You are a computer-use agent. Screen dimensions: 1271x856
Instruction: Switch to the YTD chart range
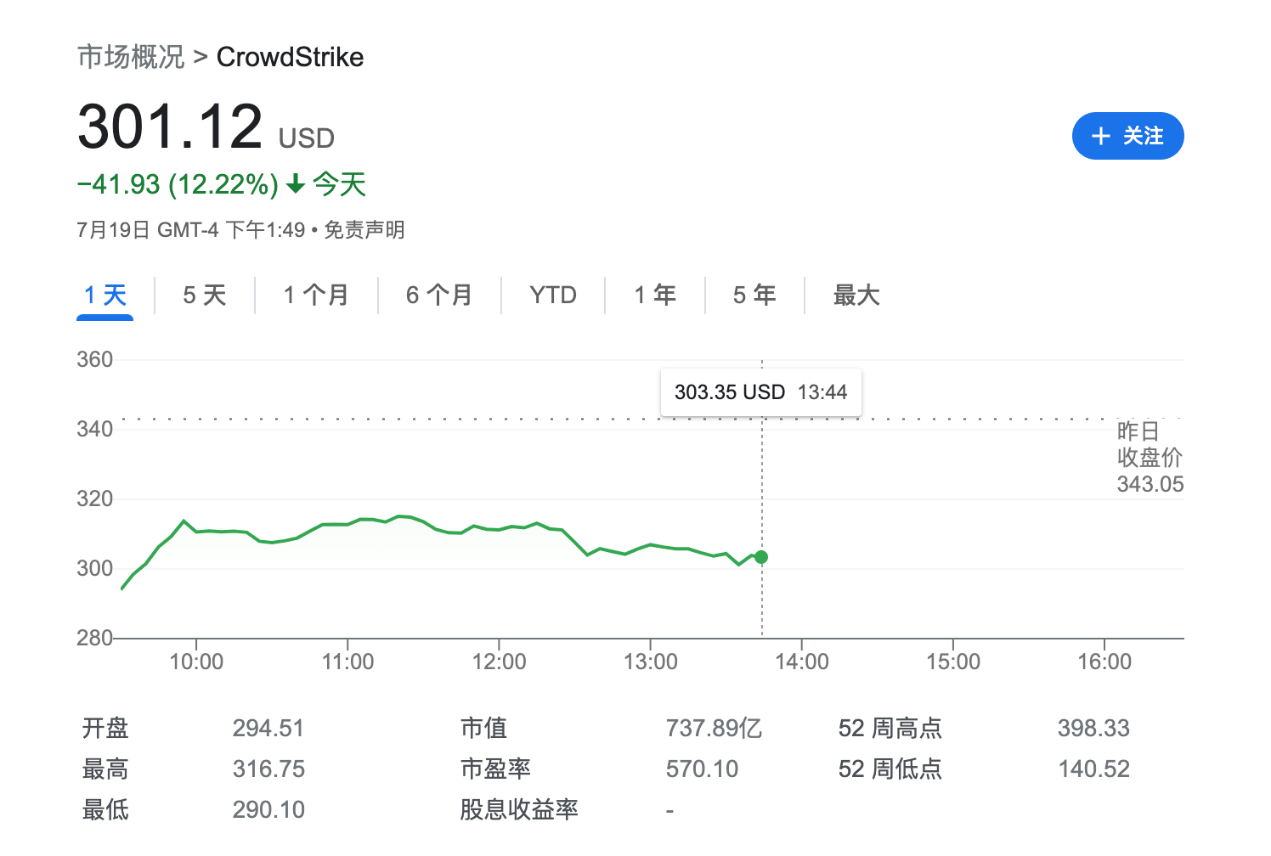tap(553, 295)
